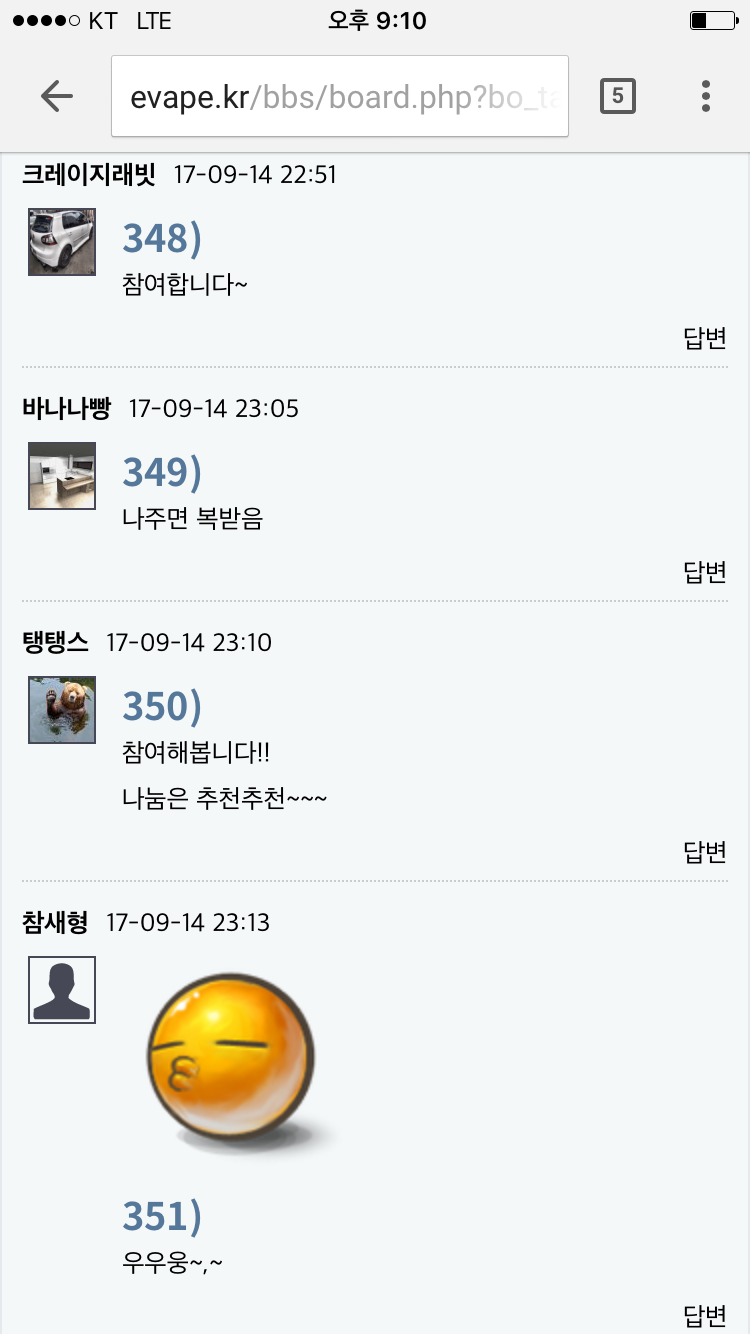The height and width of the screenshot is (1334, 750).
Task: Reply to 바나나빵's comment 349
Action: pos(704,572)
